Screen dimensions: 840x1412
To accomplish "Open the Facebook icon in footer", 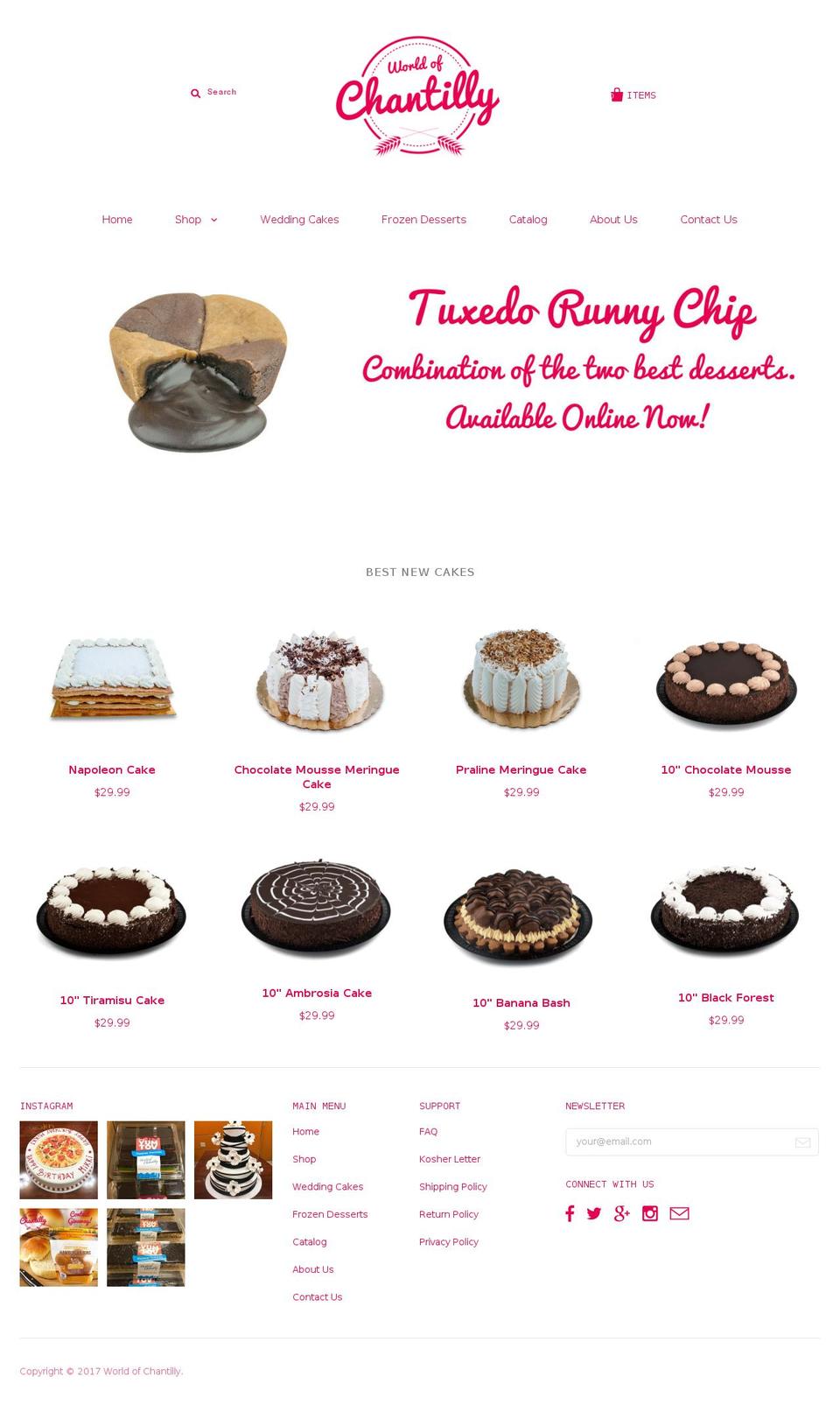I will click(x=570, y=1214).
